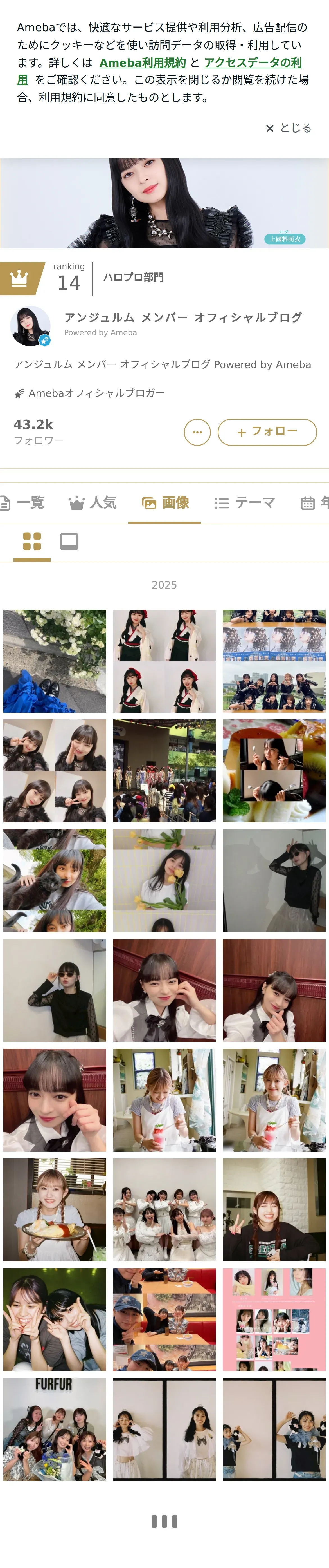Open the outdoor stage concert crowd photo
The height and width of the screenshot is (1568, 329).
click(x=164, y=771)
